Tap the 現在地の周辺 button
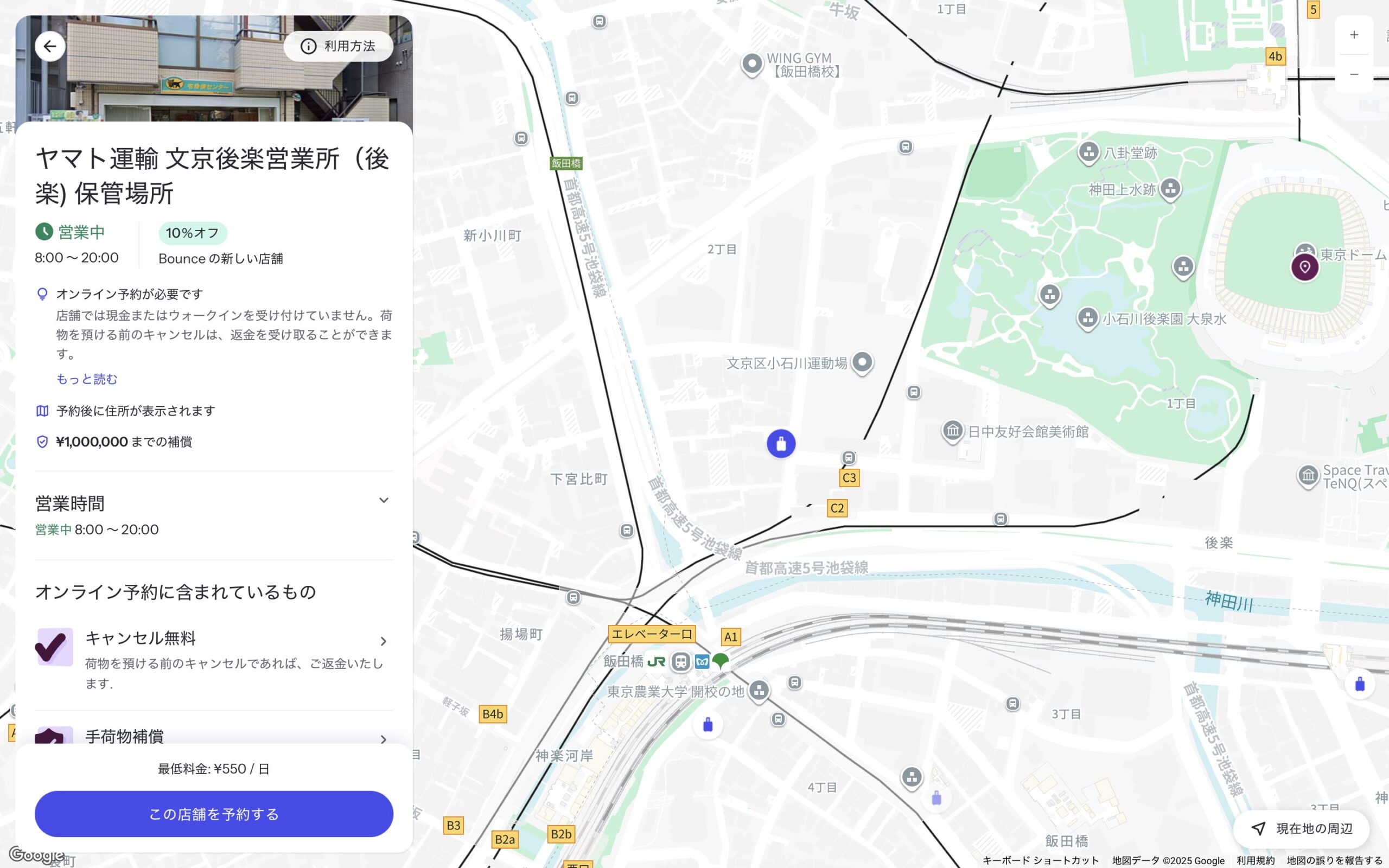 click(x=1303, y=828)
